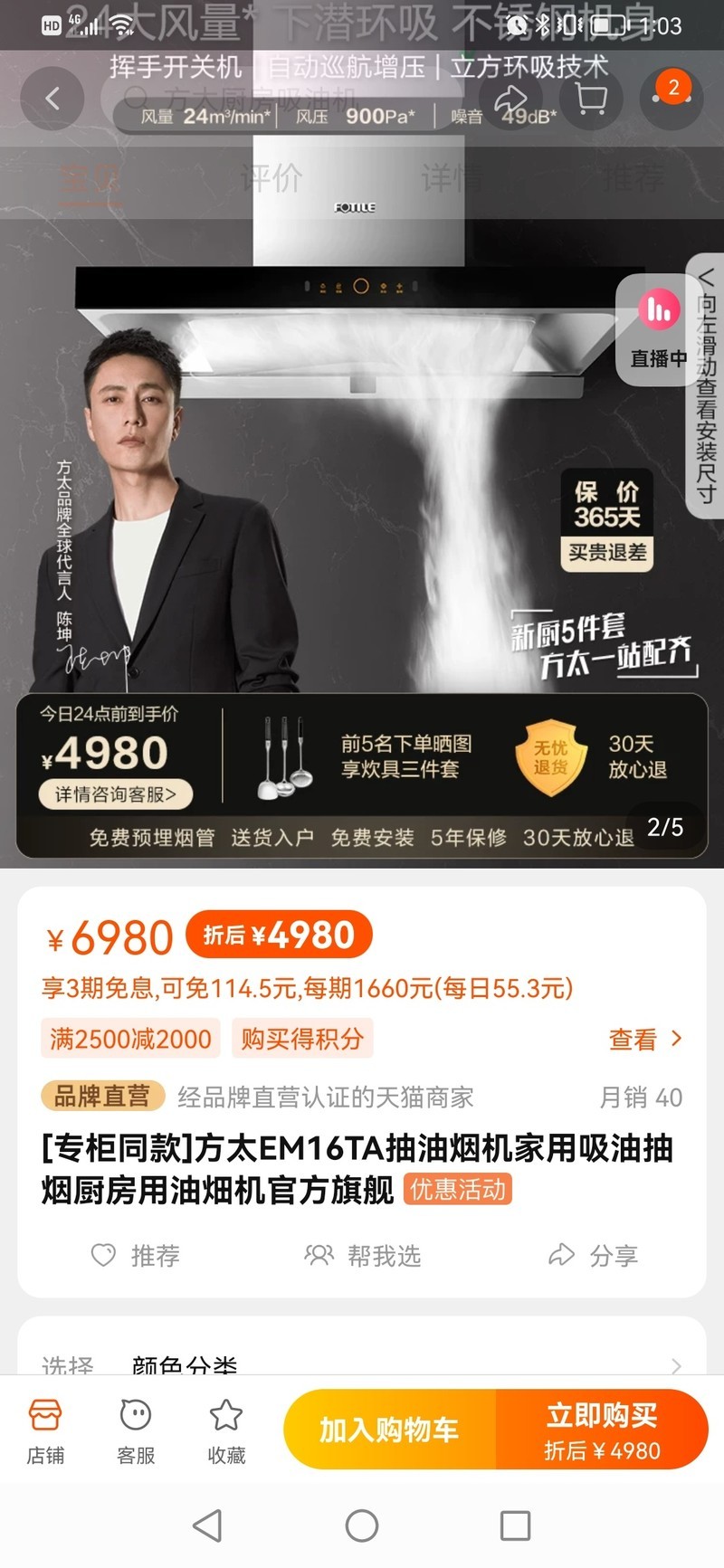
Task: Contact 客服 customer service
Action: click(x=136, y=1431)
